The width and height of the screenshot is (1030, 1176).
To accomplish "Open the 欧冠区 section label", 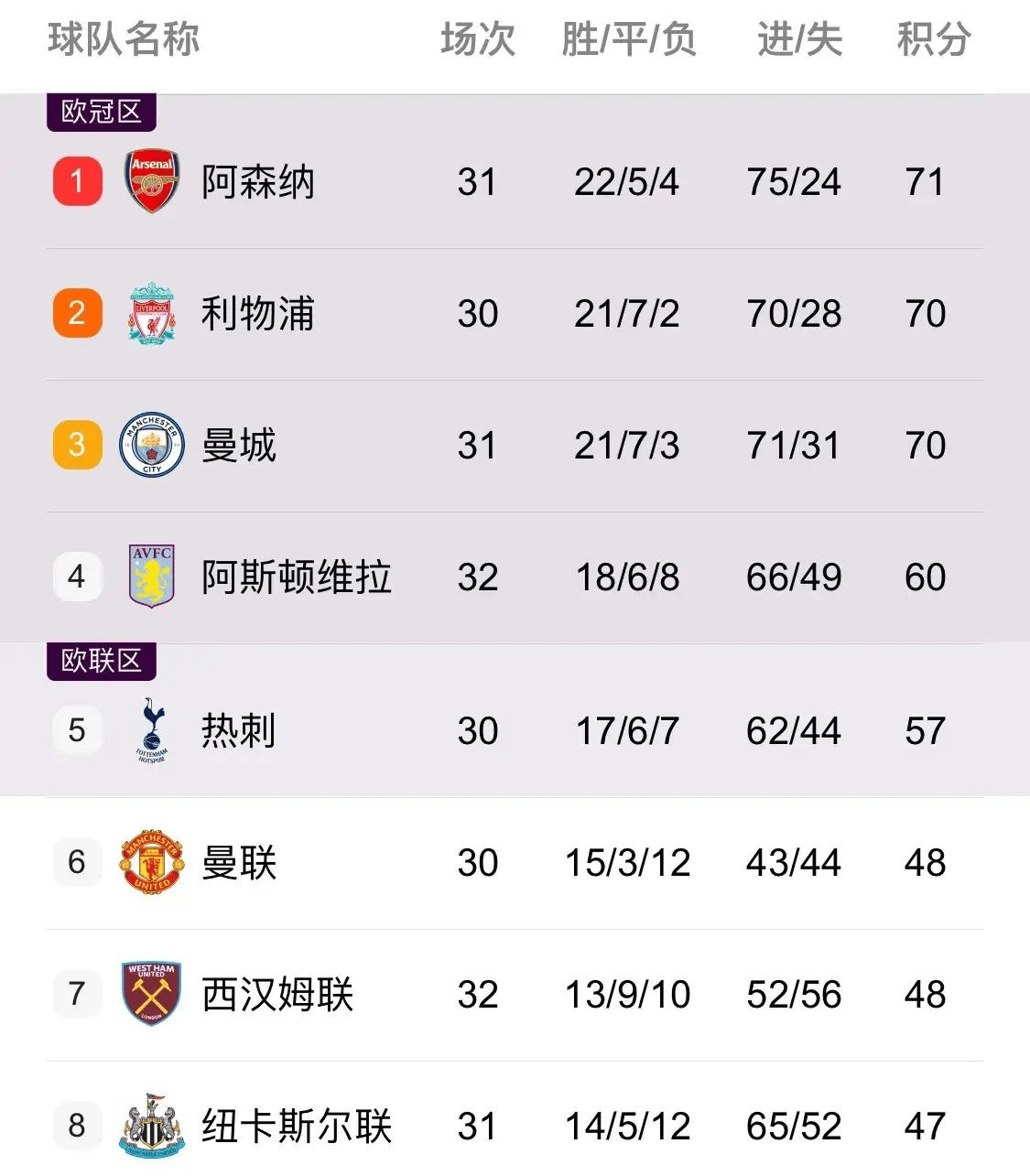I will click(x=101, y=112).
